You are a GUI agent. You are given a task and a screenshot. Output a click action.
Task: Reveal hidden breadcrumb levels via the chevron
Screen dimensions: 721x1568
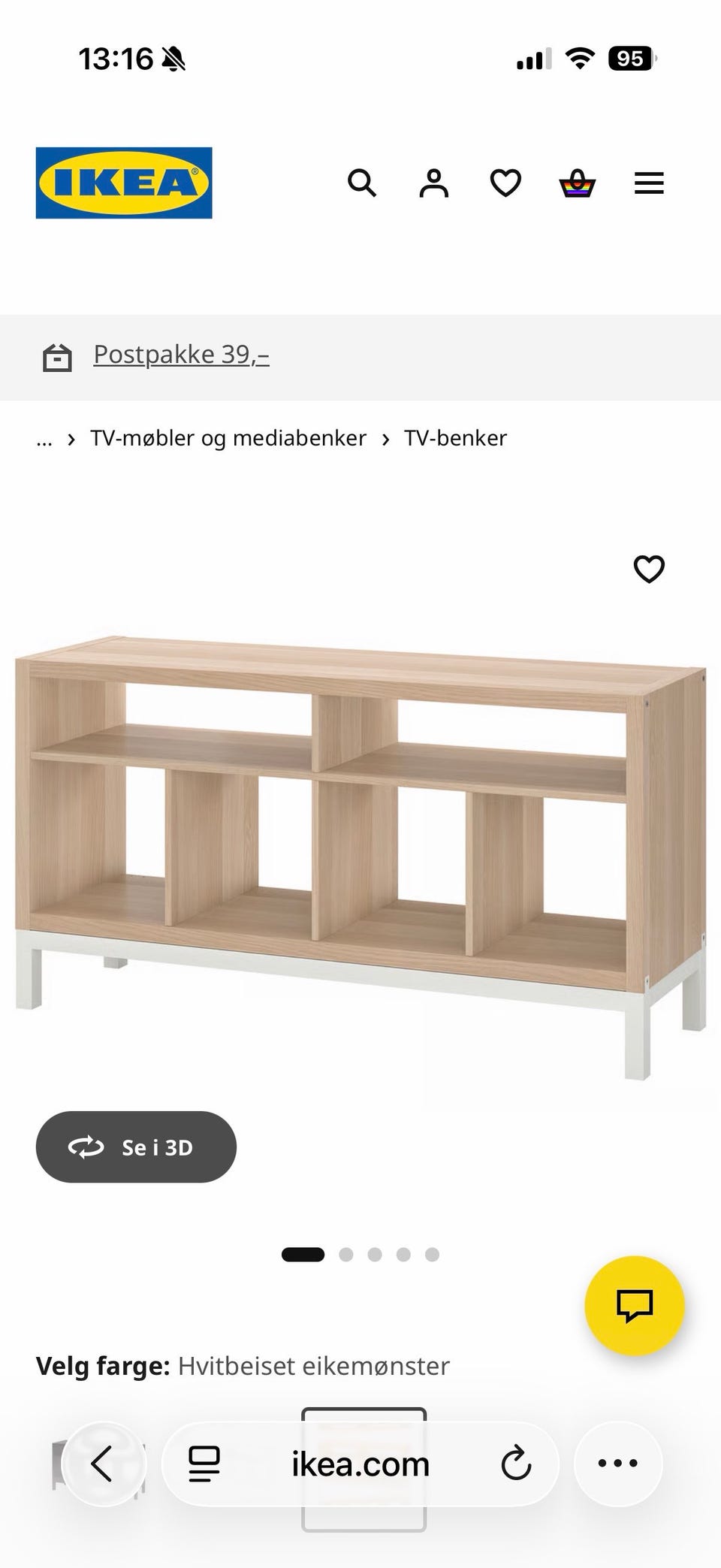click(x=71, y=438)
